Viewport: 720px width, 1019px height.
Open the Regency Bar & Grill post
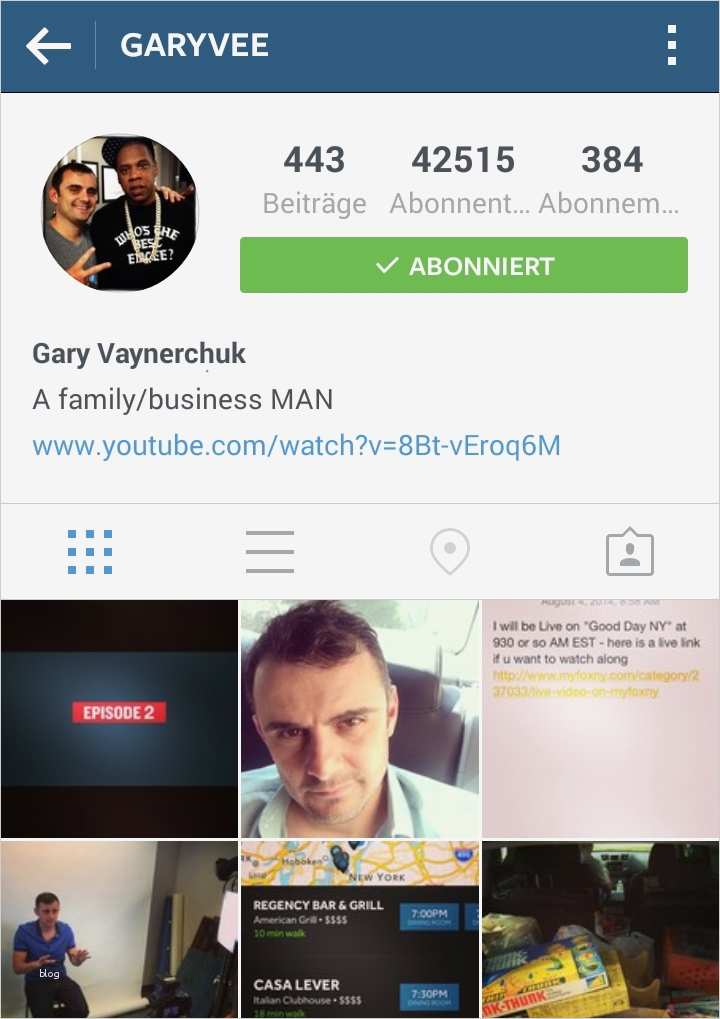(x=360, y=929)
